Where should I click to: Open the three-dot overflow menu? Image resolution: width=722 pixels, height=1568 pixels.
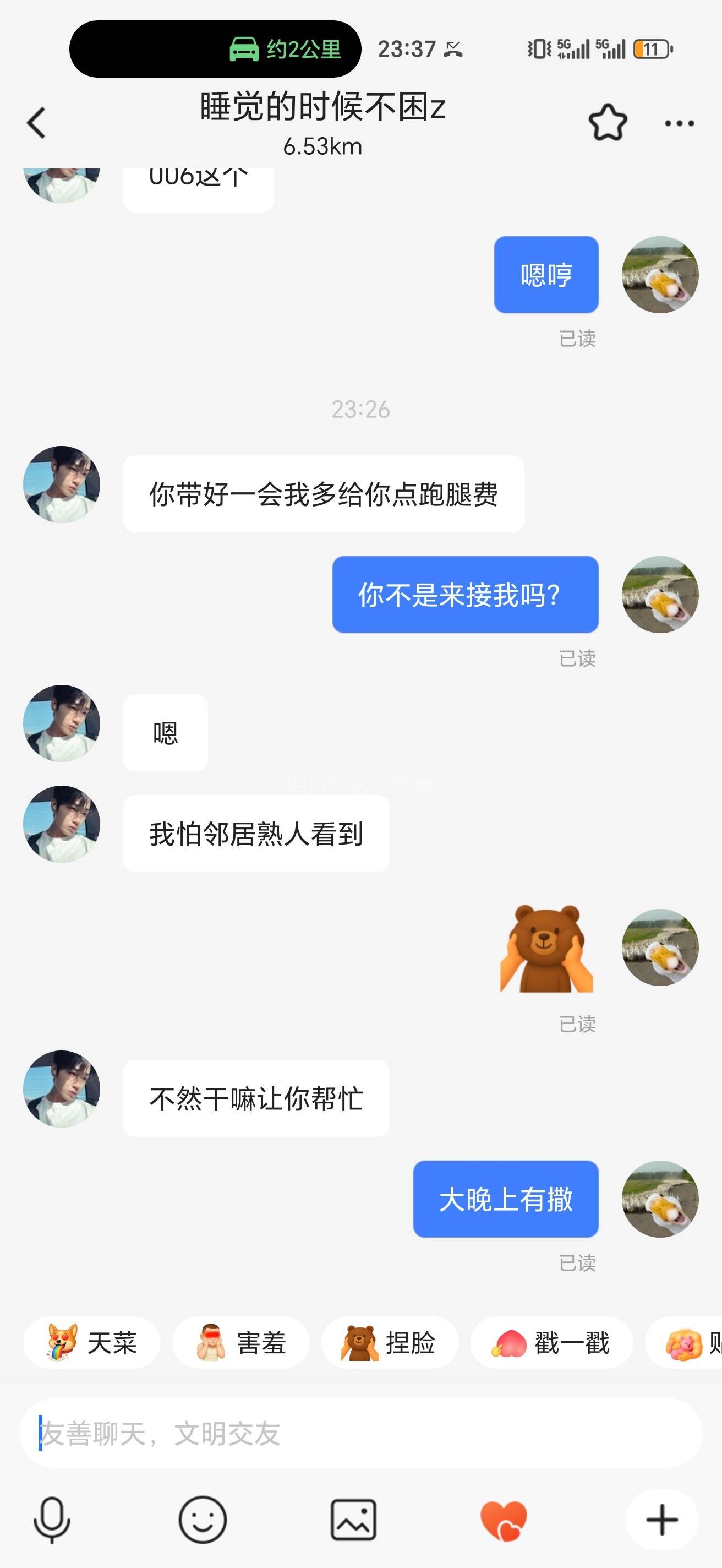pyautogui.click(x=679, y=123)
